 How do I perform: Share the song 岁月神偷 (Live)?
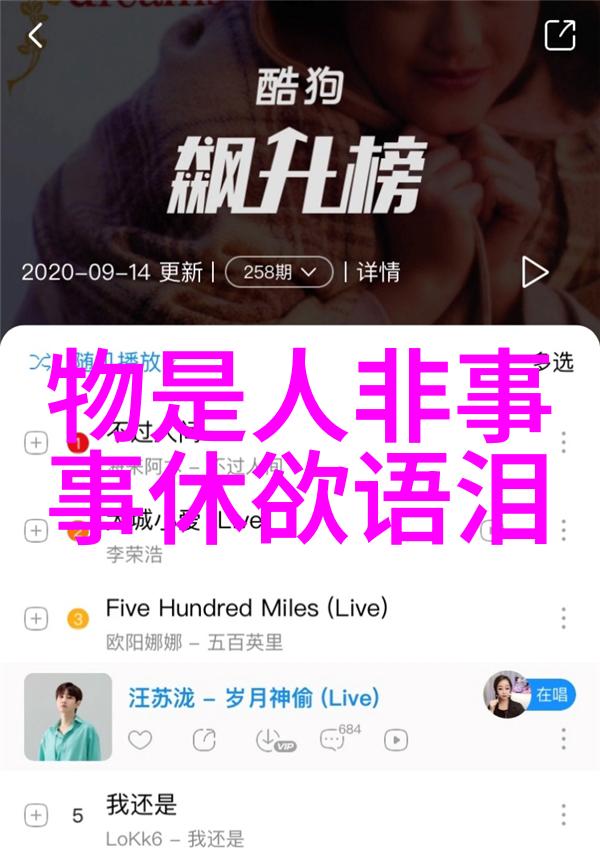204,740
